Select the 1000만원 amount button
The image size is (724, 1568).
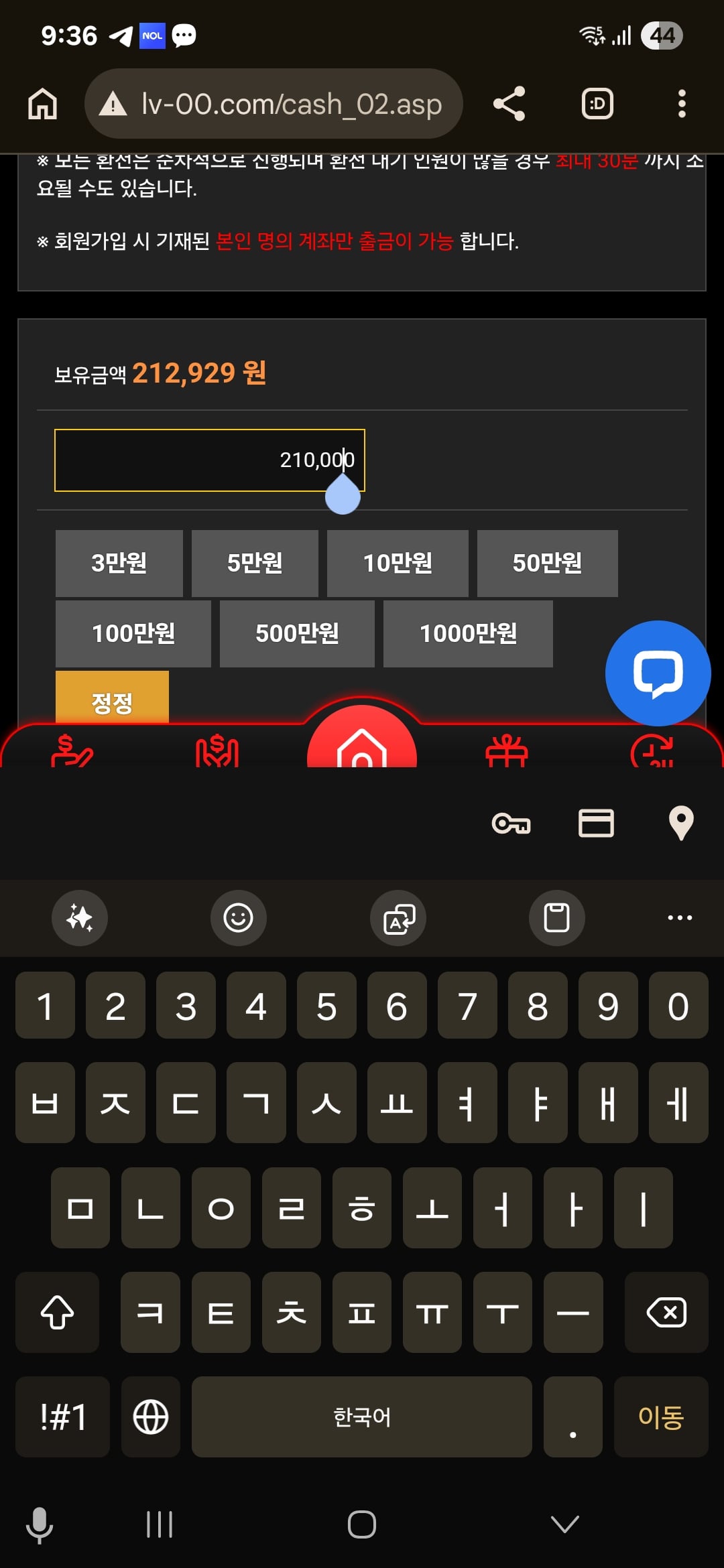coord(468,633)
